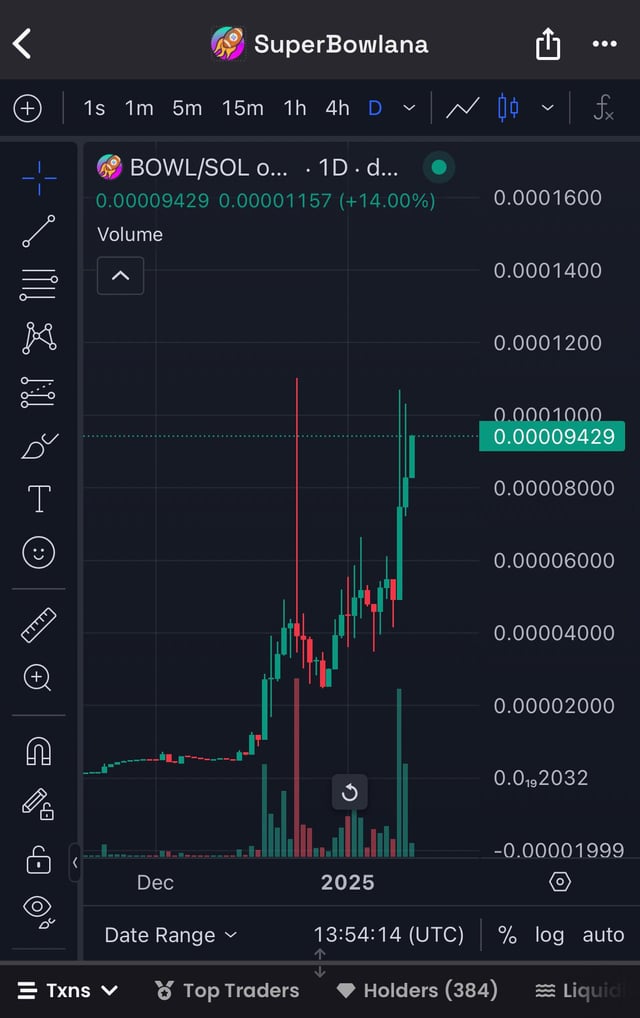Open the emoji sticker tool
The height and width of the screenshot is (1018, 640).
pos(38,552)
